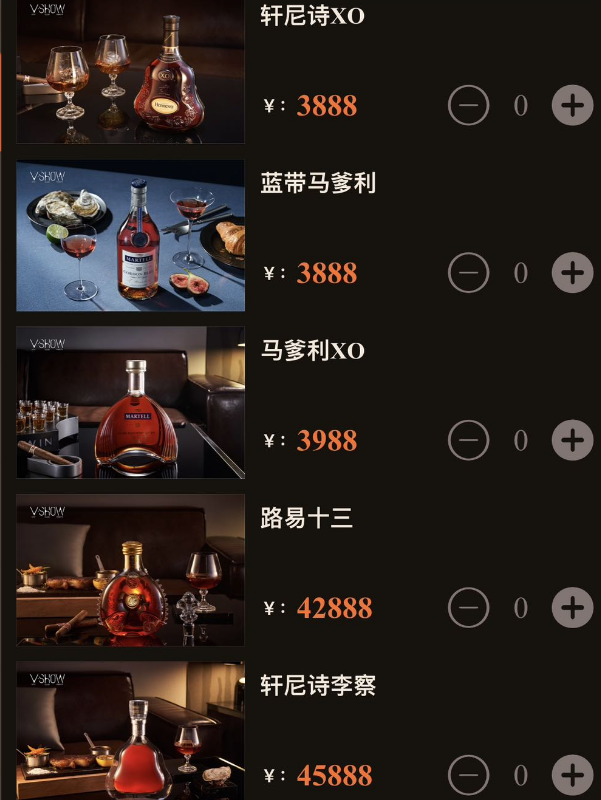View the 蓝带马爹利 product photo
Image resolution: width=601 pixels, height=800 pixels.
[x=130, y=236]
